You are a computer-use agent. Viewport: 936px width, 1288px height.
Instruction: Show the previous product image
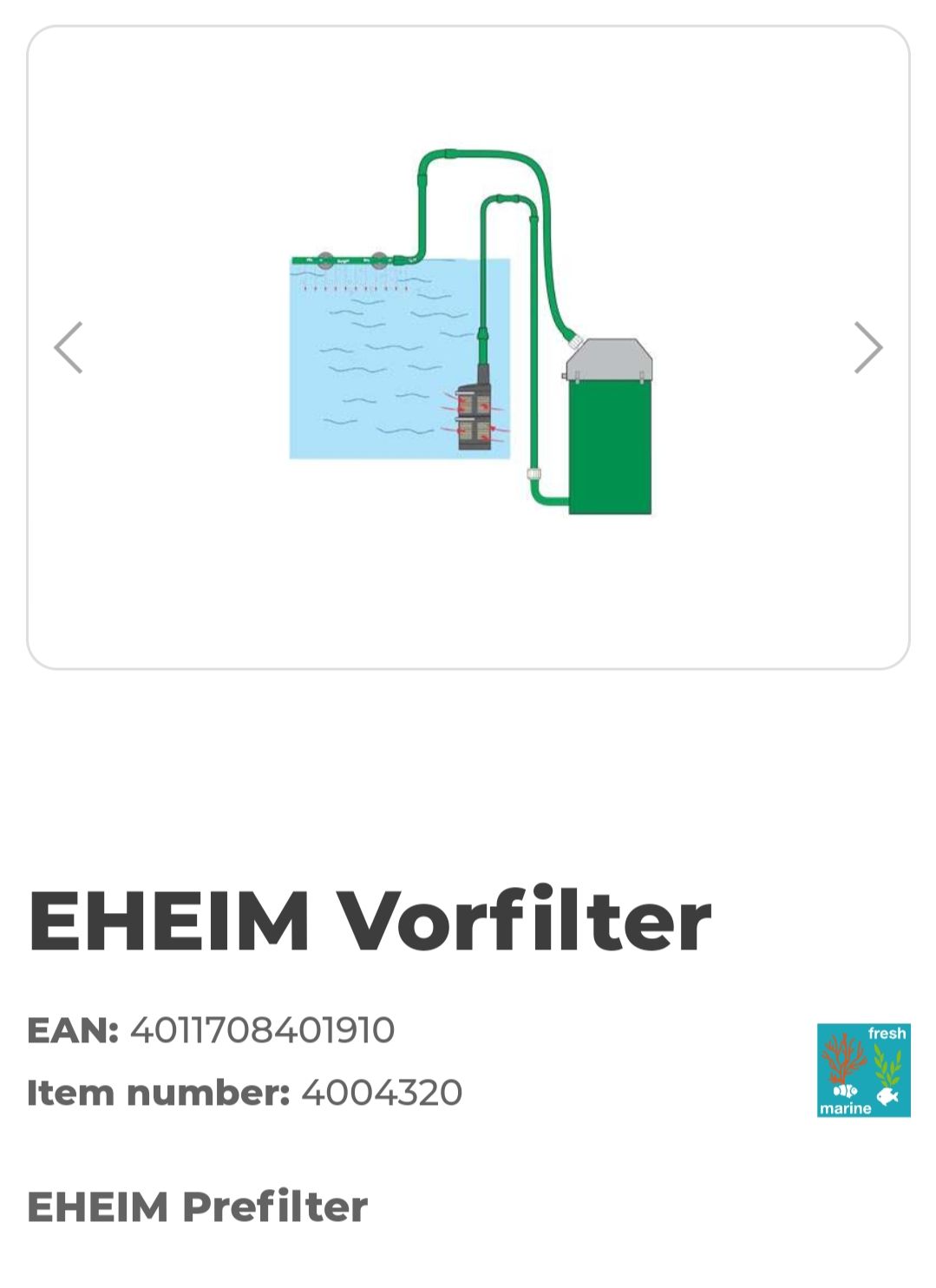(x=69, y=347)
